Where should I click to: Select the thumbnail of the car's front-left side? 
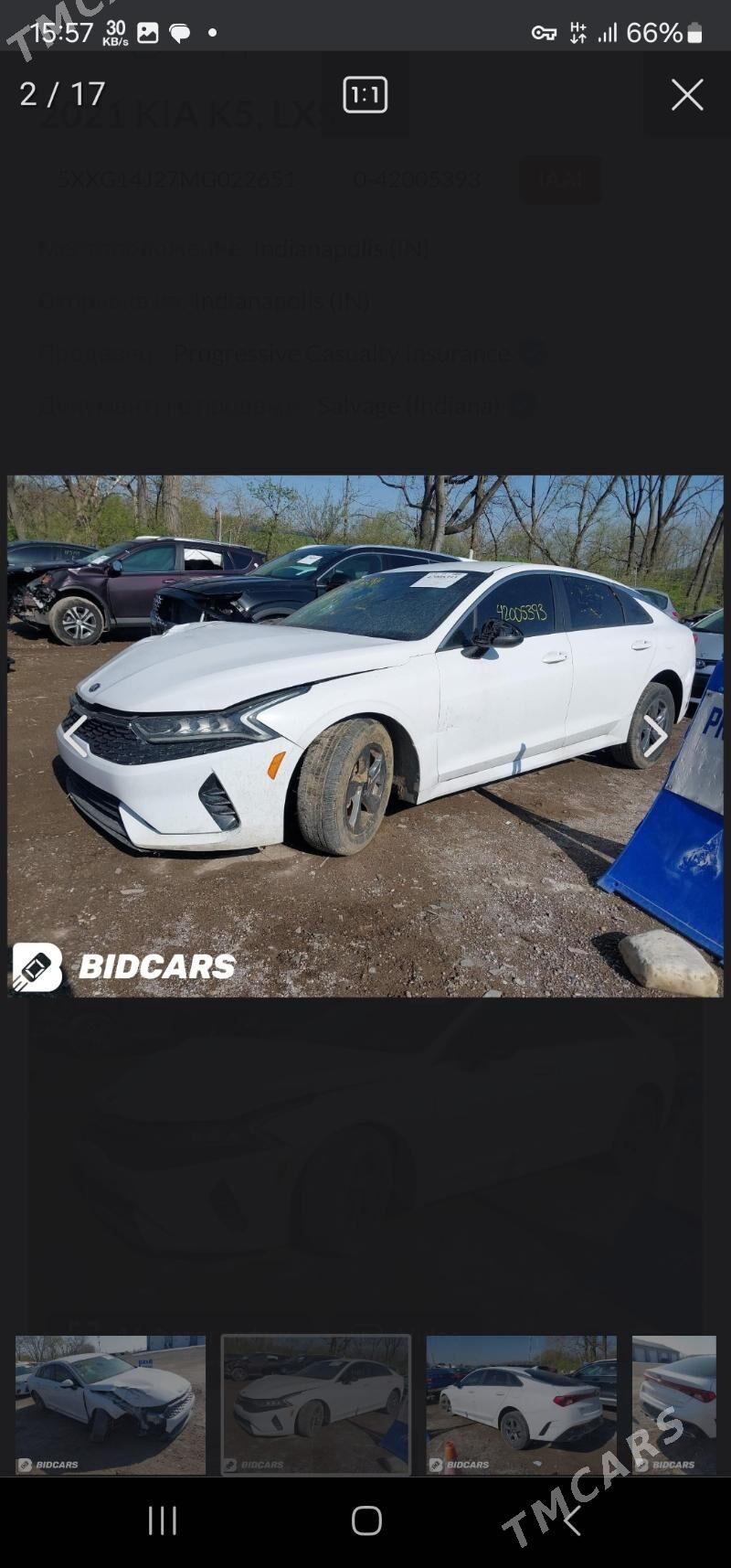coord(316,1405)
